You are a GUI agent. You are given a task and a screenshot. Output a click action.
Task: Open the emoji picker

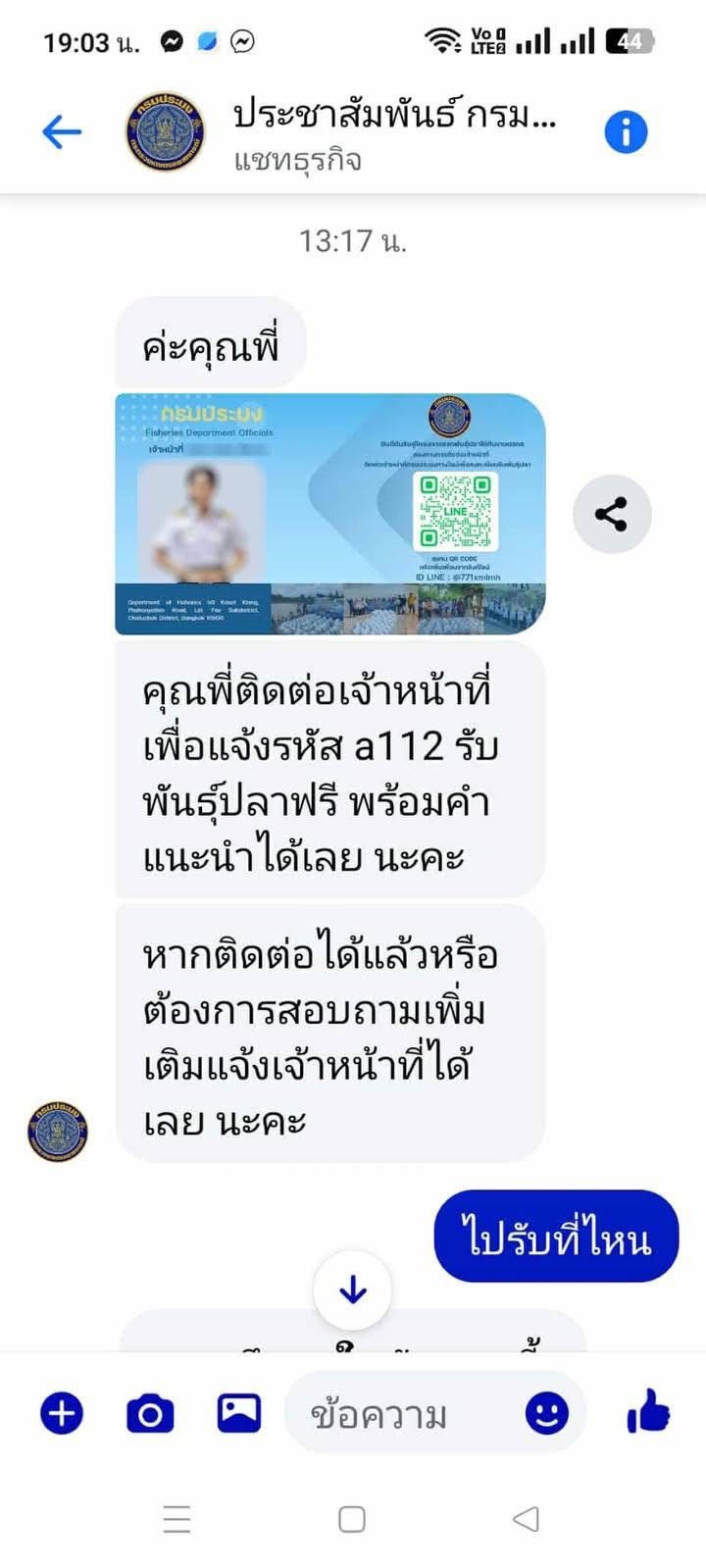[x=546, y=1413]
